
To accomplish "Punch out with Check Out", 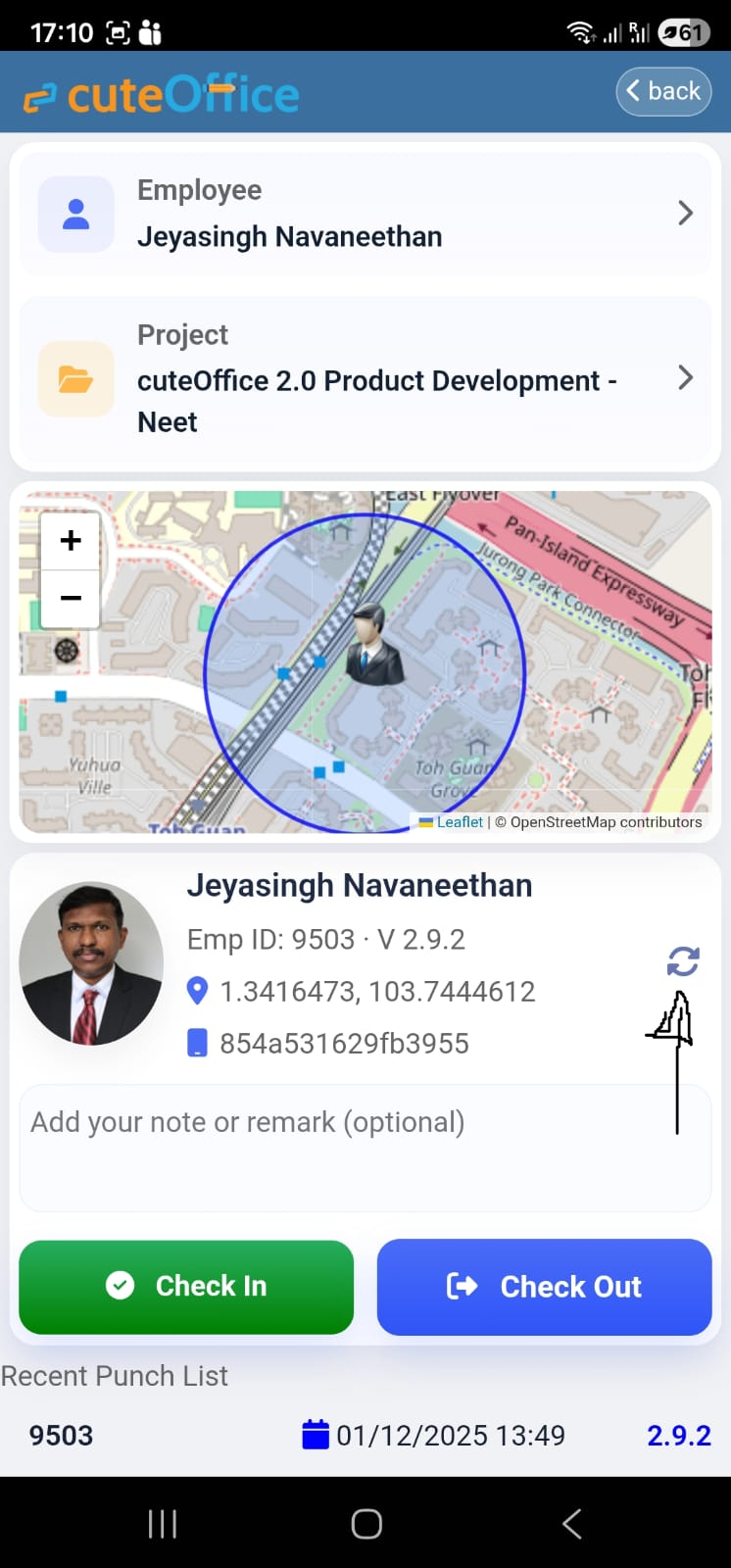I will (544, 1286).
